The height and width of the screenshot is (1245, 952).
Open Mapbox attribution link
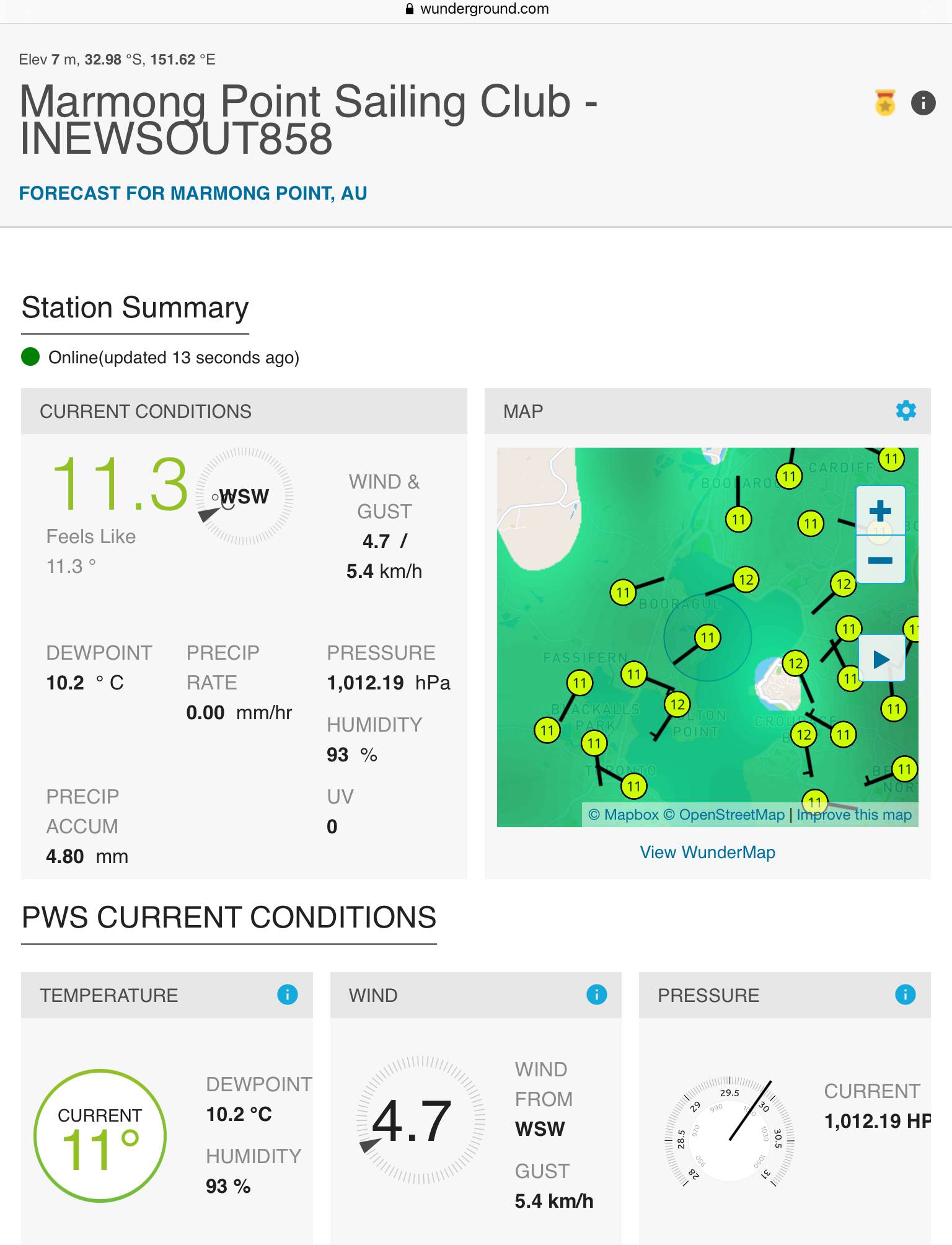pyautogui.click(x=624, y=815)
